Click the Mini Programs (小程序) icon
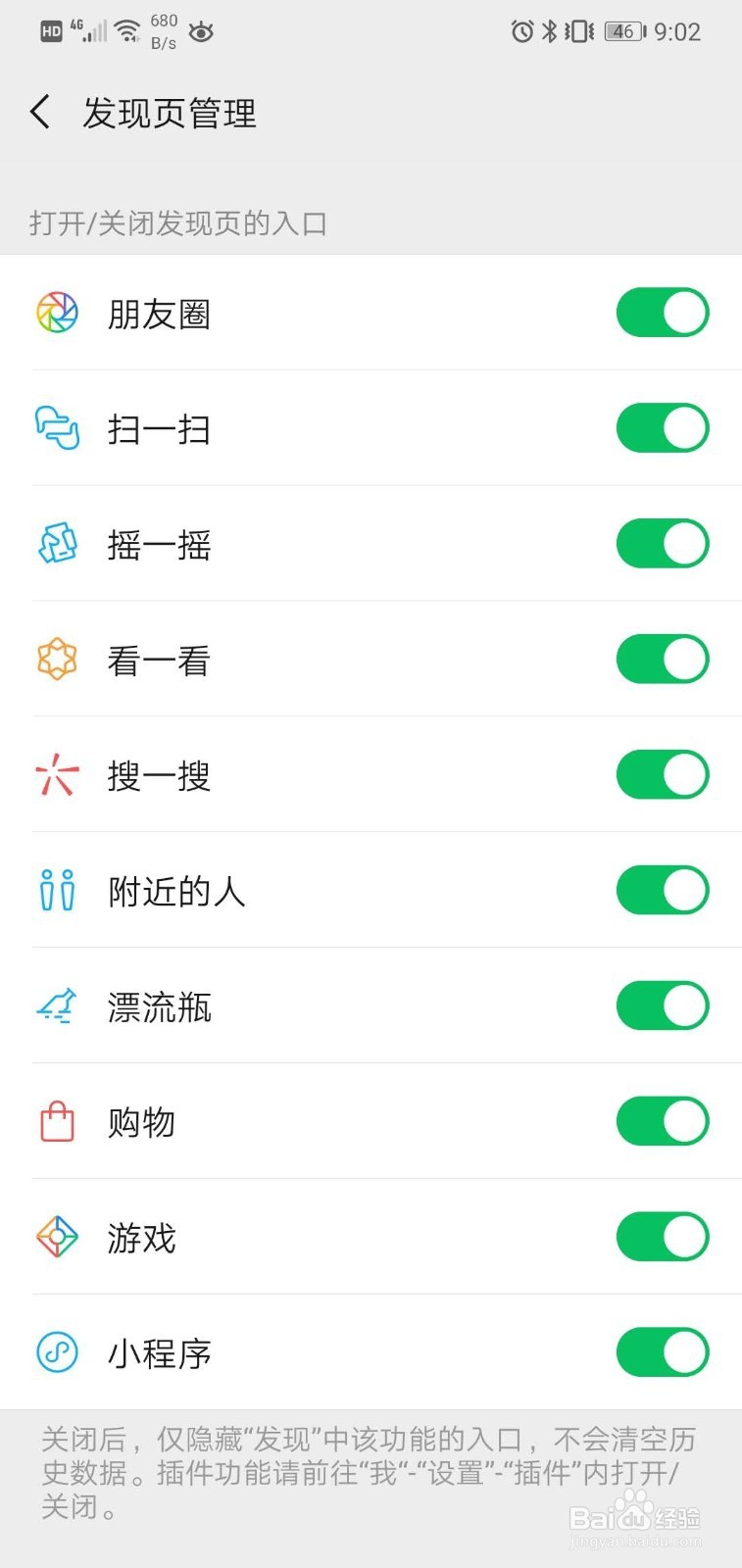The height and width of the screenshot is (1568, 742). [57, 1352]
